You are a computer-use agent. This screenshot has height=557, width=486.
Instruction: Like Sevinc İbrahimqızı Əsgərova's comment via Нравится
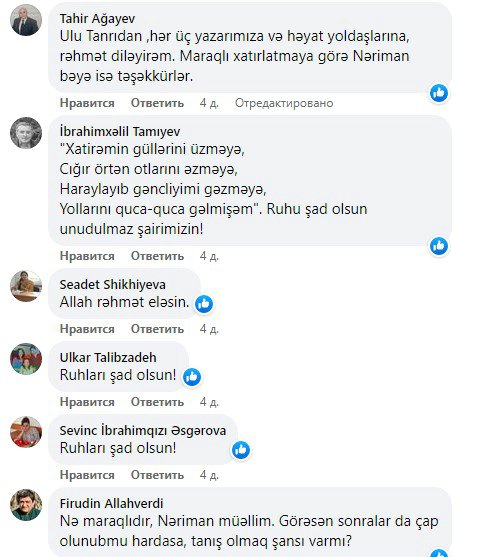click(x=87, y=475)
